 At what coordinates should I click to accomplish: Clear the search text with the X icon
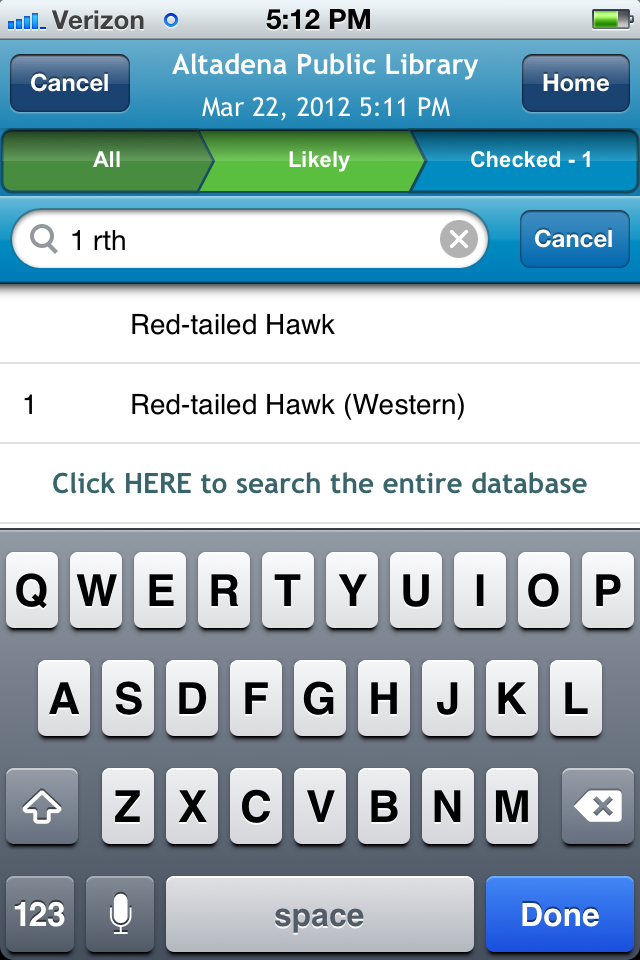pyautogui.click(x=458, y=240)
